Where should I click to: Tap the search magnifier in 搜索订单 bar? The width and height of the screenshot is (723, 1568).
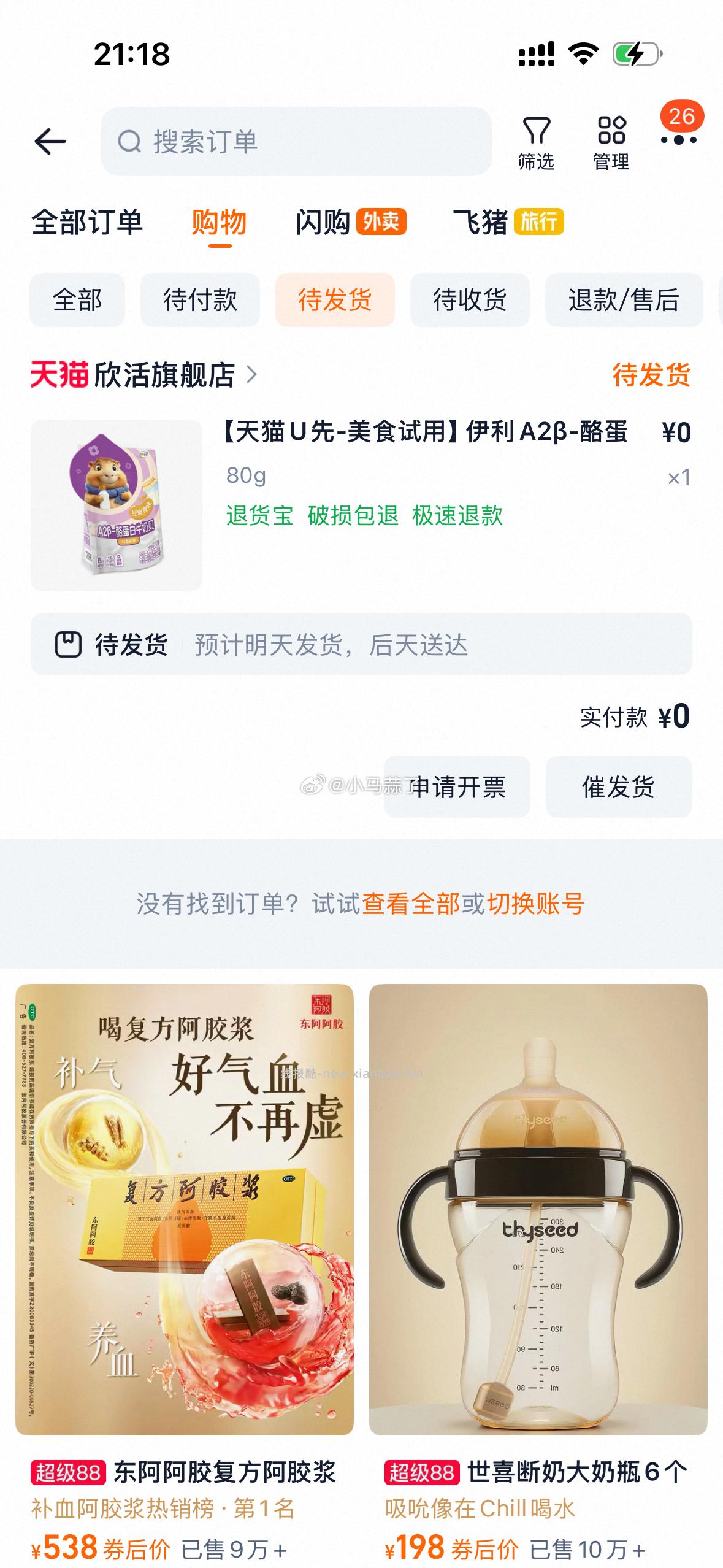[128, 141]
